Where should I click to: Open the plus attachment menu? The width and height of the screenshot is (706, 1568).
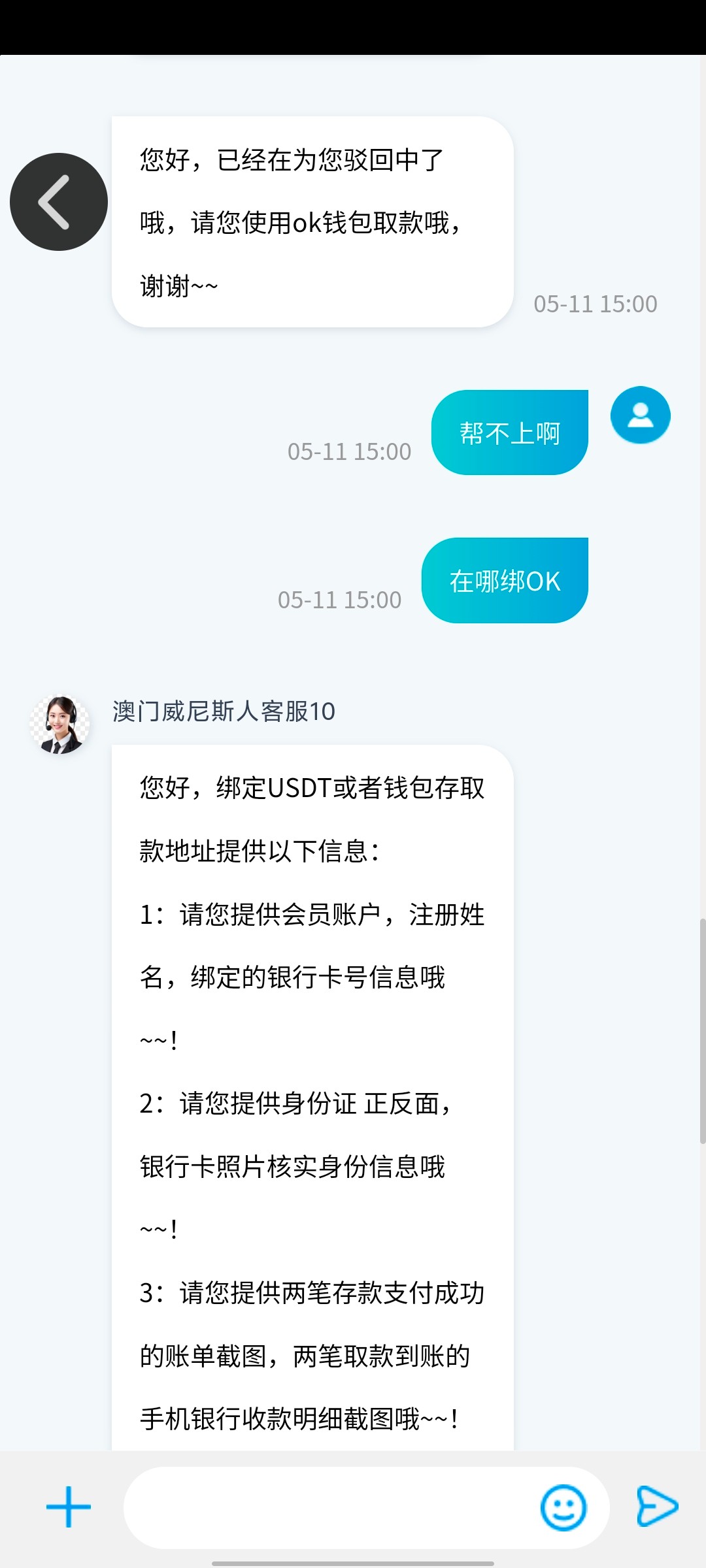(x=69, y=1507)
